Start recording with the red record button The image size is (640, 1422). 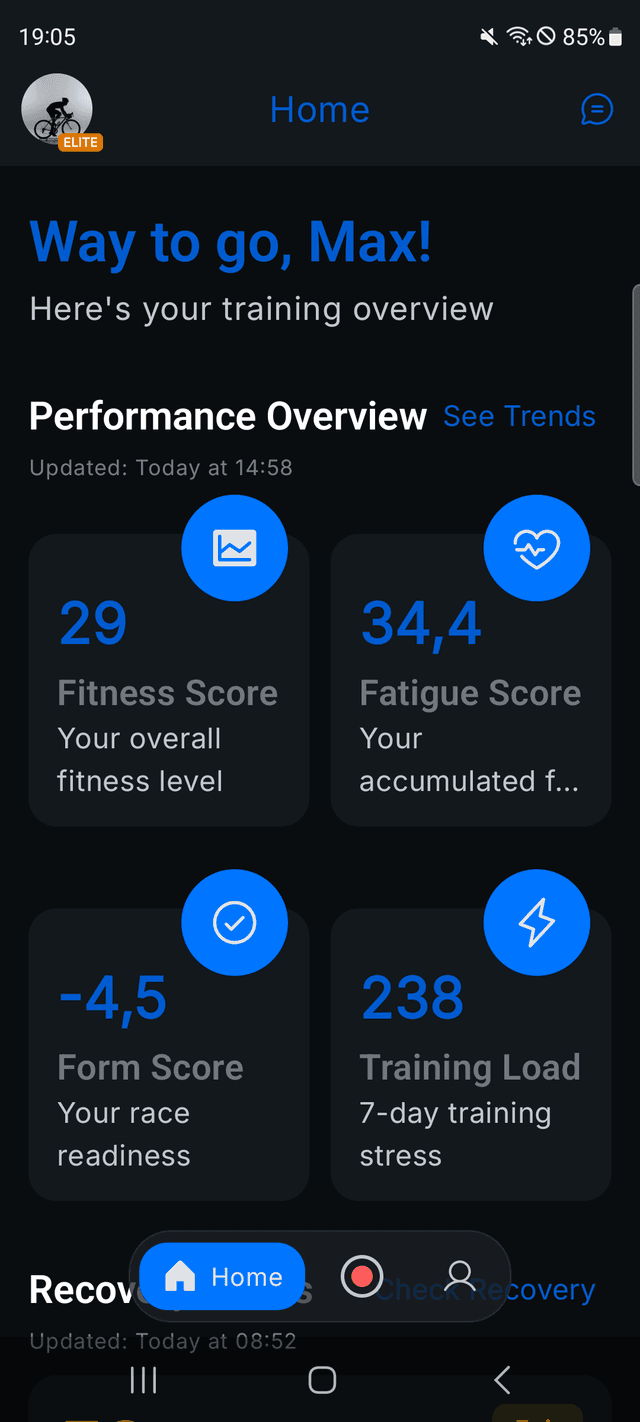click(362, 1277)
